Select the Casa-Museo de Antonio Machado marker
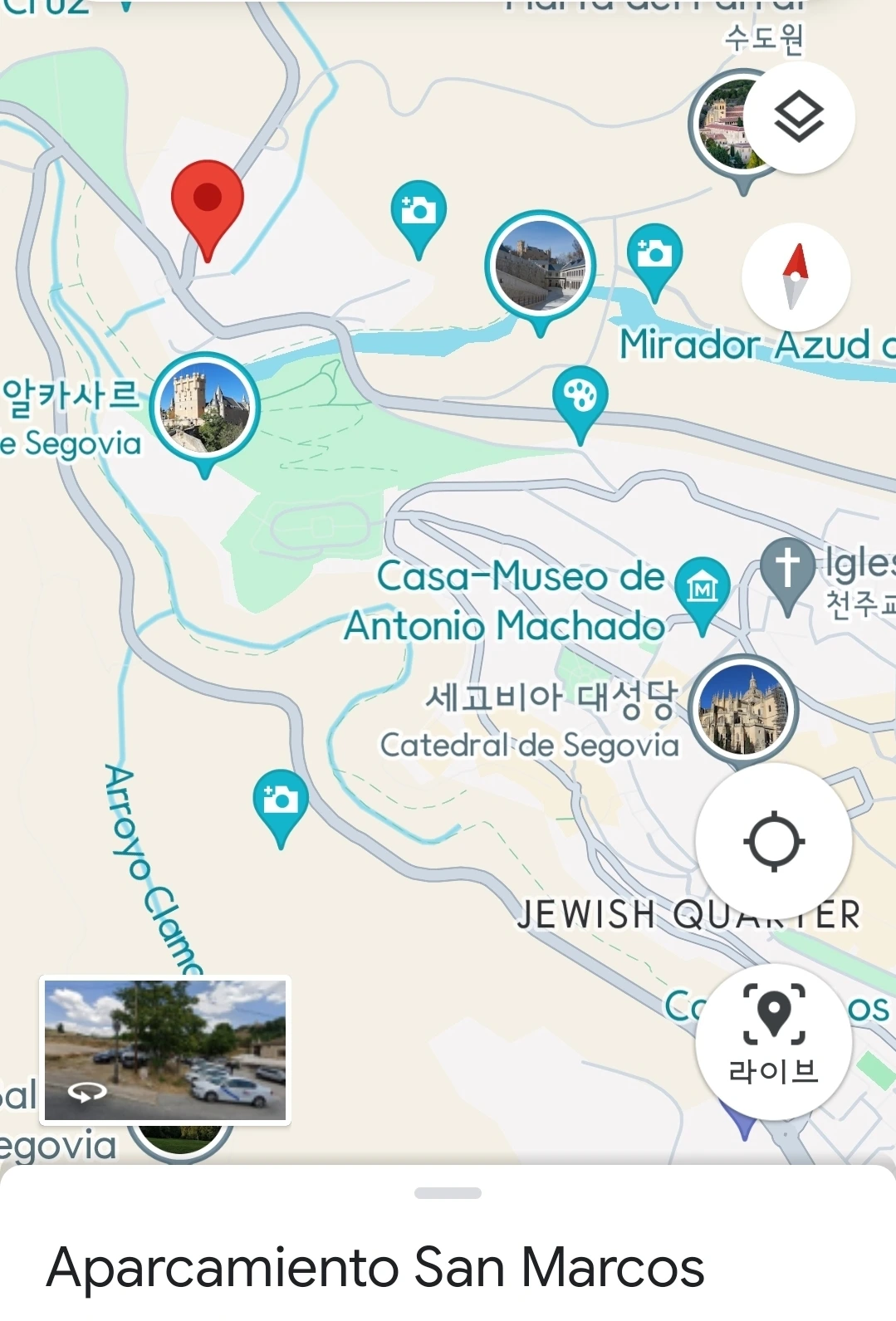This screenshot has width=896, height=1321. 703,587
